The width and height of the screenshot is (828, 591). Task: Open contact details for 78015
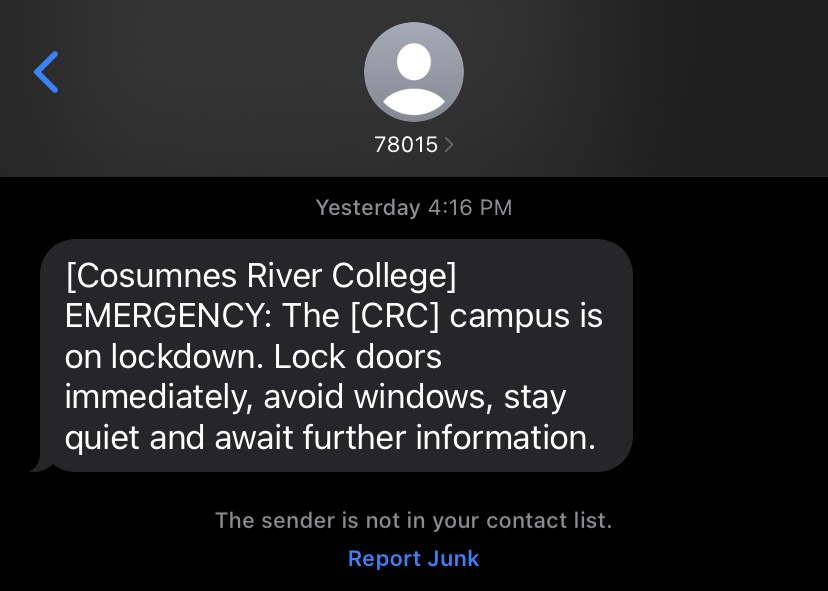coord(413,144)
